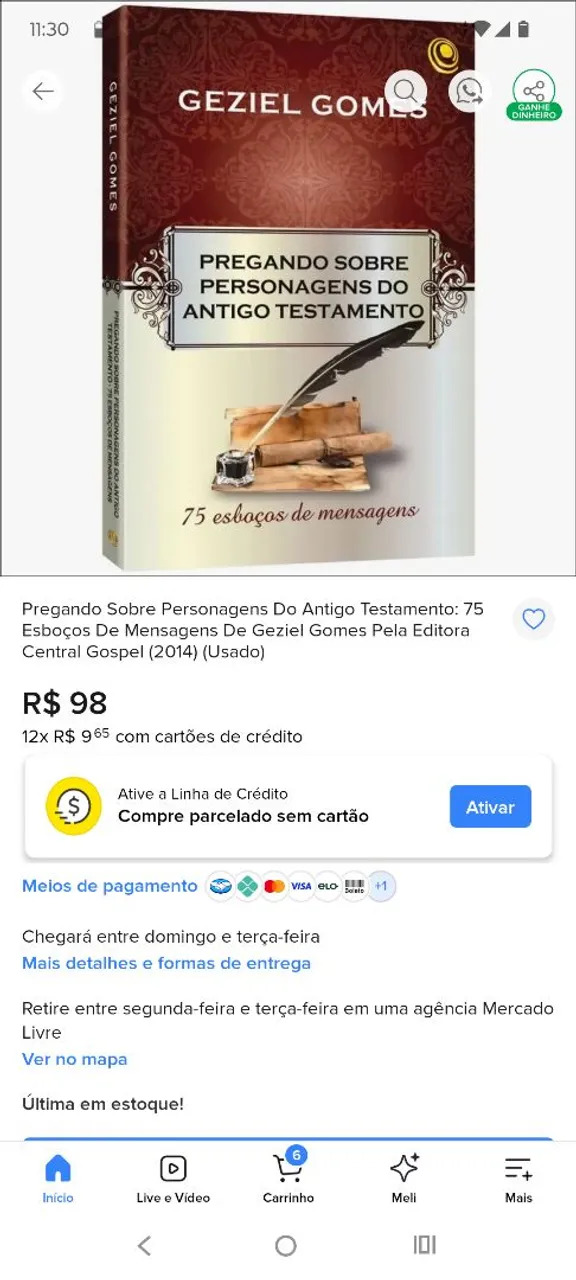Open the Mais menu tab
This screenshot has height=1280, width=576.
(518, 1179)
